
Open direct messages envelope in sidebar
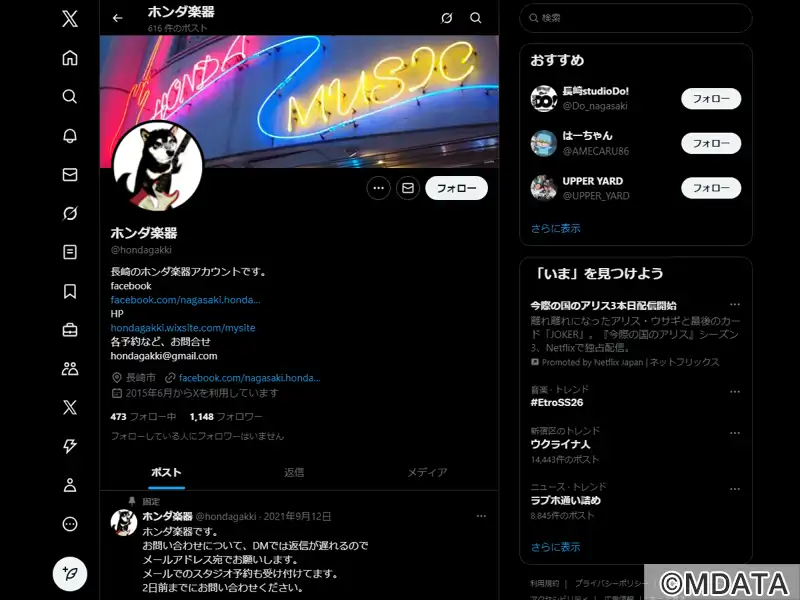click(x=70, y=175)
